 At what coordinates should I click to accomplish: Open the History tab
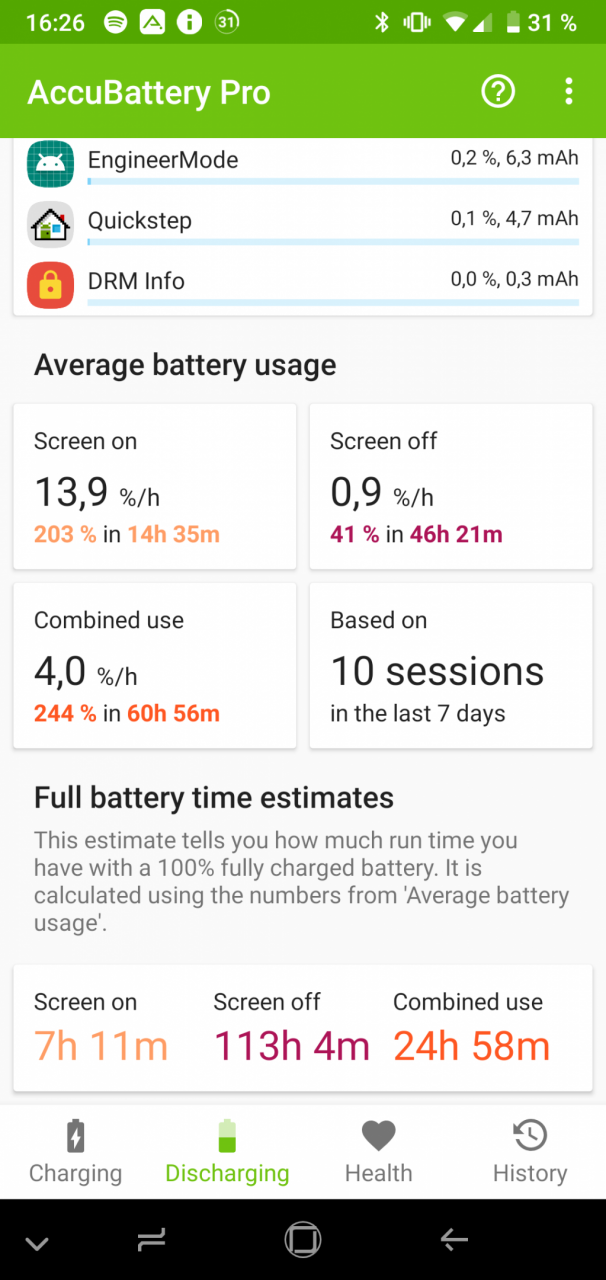coord(530,1152)
